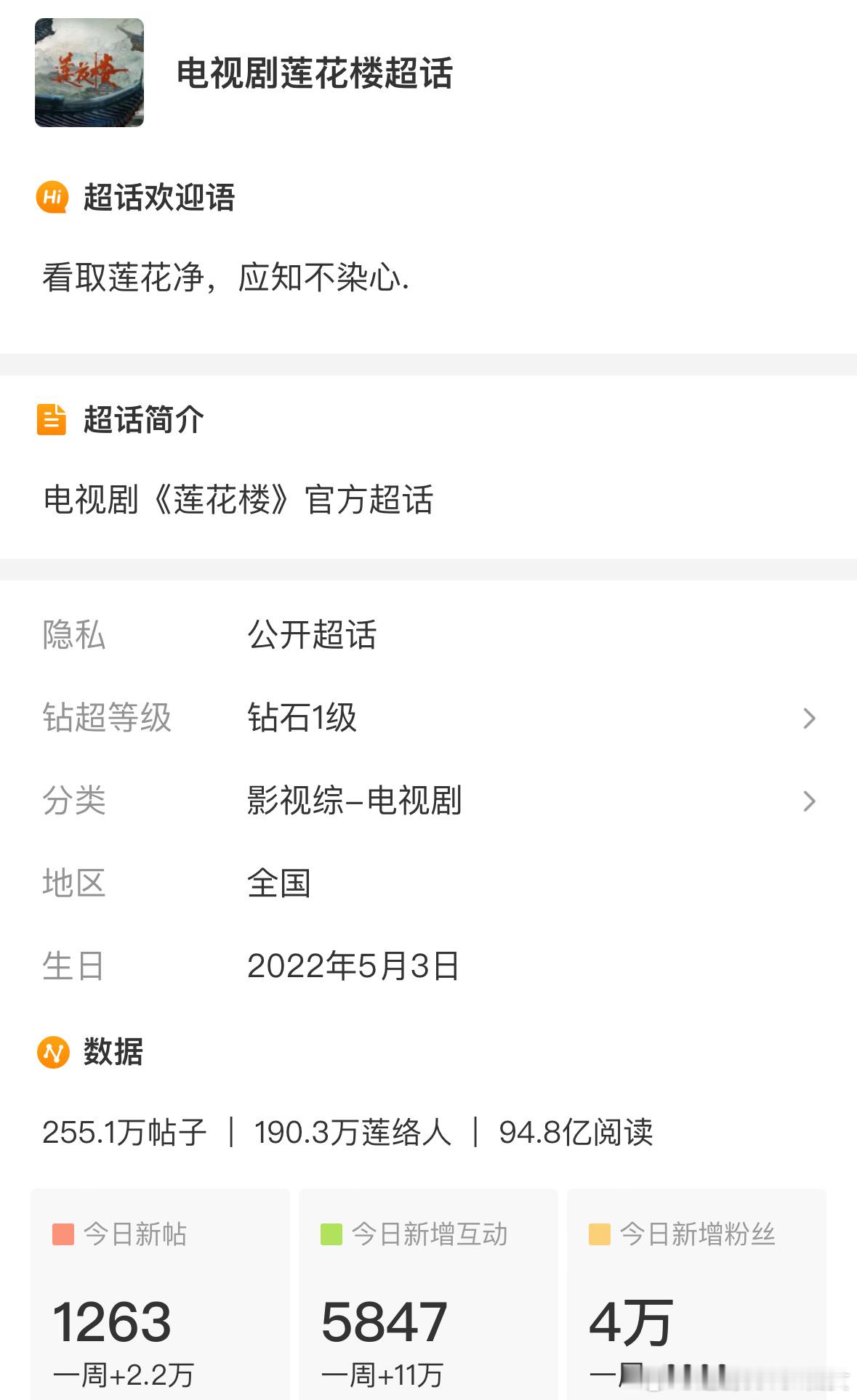Click the orange 数据 statistics icon

point(51,1051)
